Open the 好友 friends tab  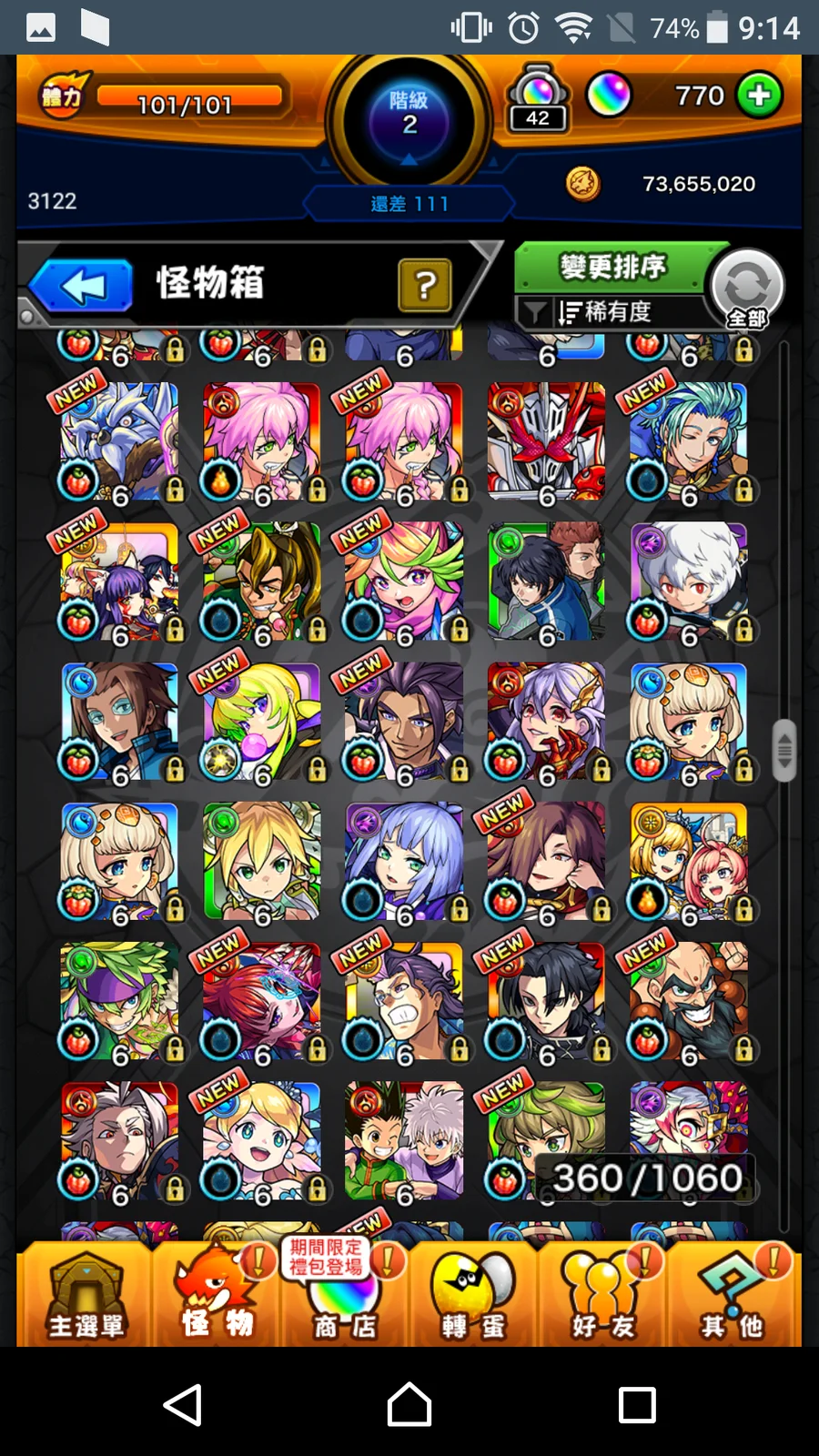pos(602,1294)
